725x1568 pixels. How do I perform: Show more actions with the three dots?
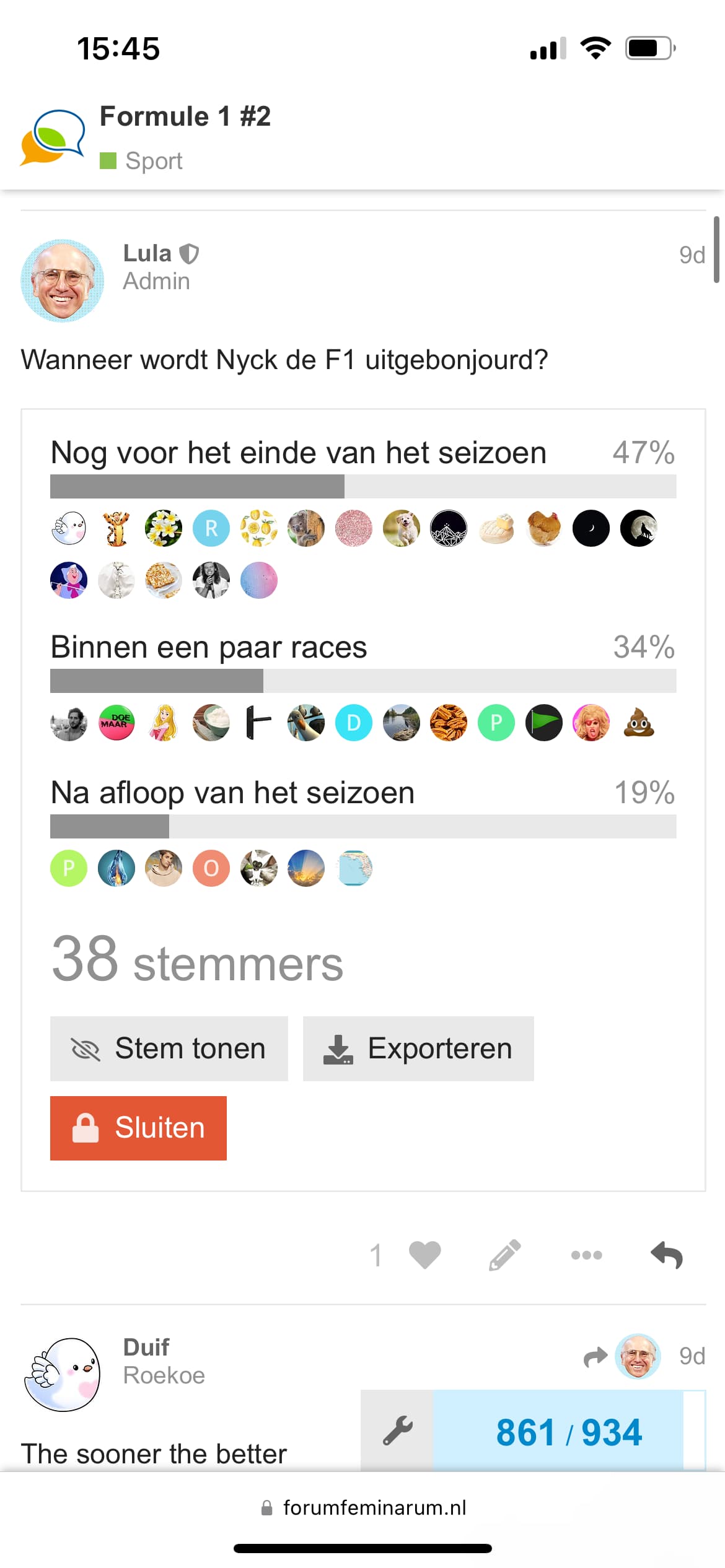click(586, 1255)
